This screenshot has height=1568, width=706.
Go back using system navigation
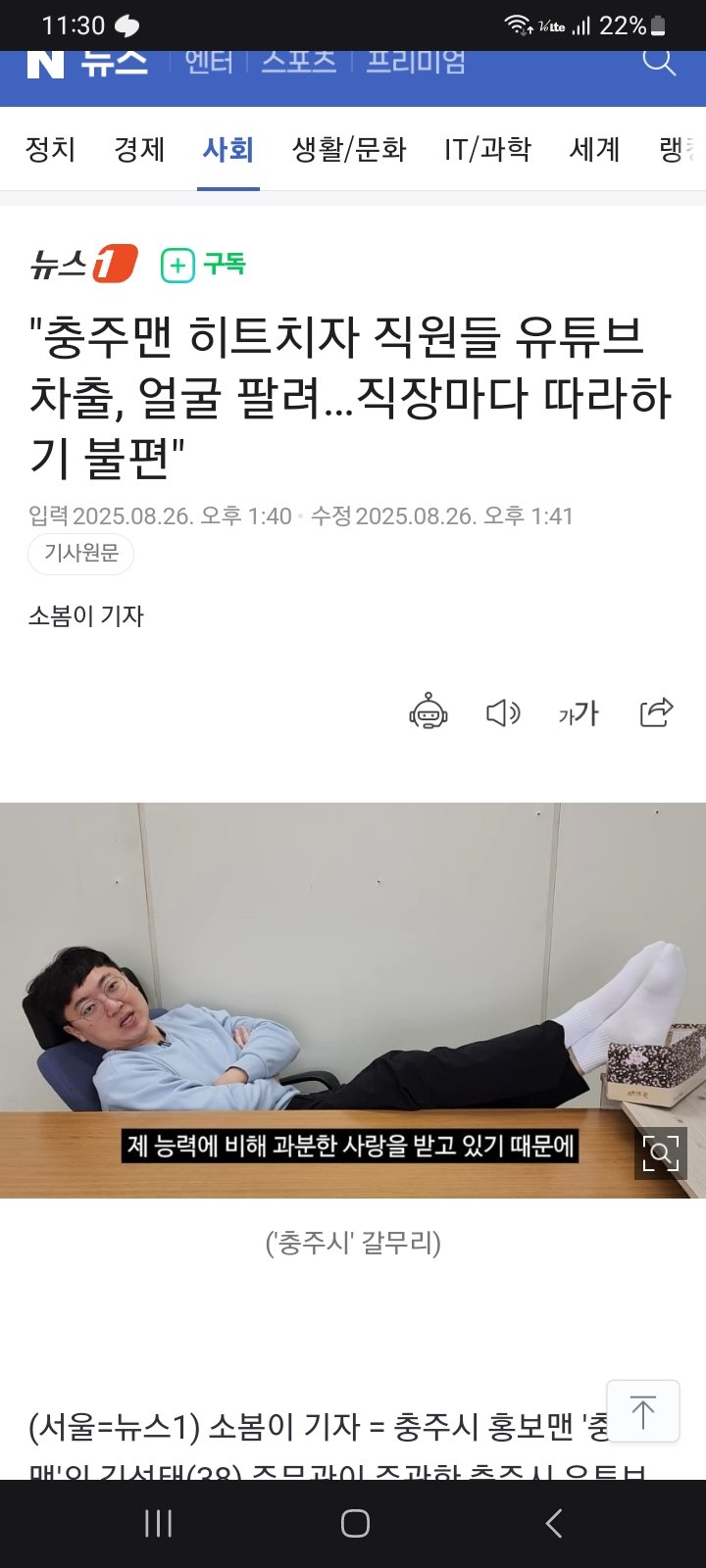[553, 1523]
